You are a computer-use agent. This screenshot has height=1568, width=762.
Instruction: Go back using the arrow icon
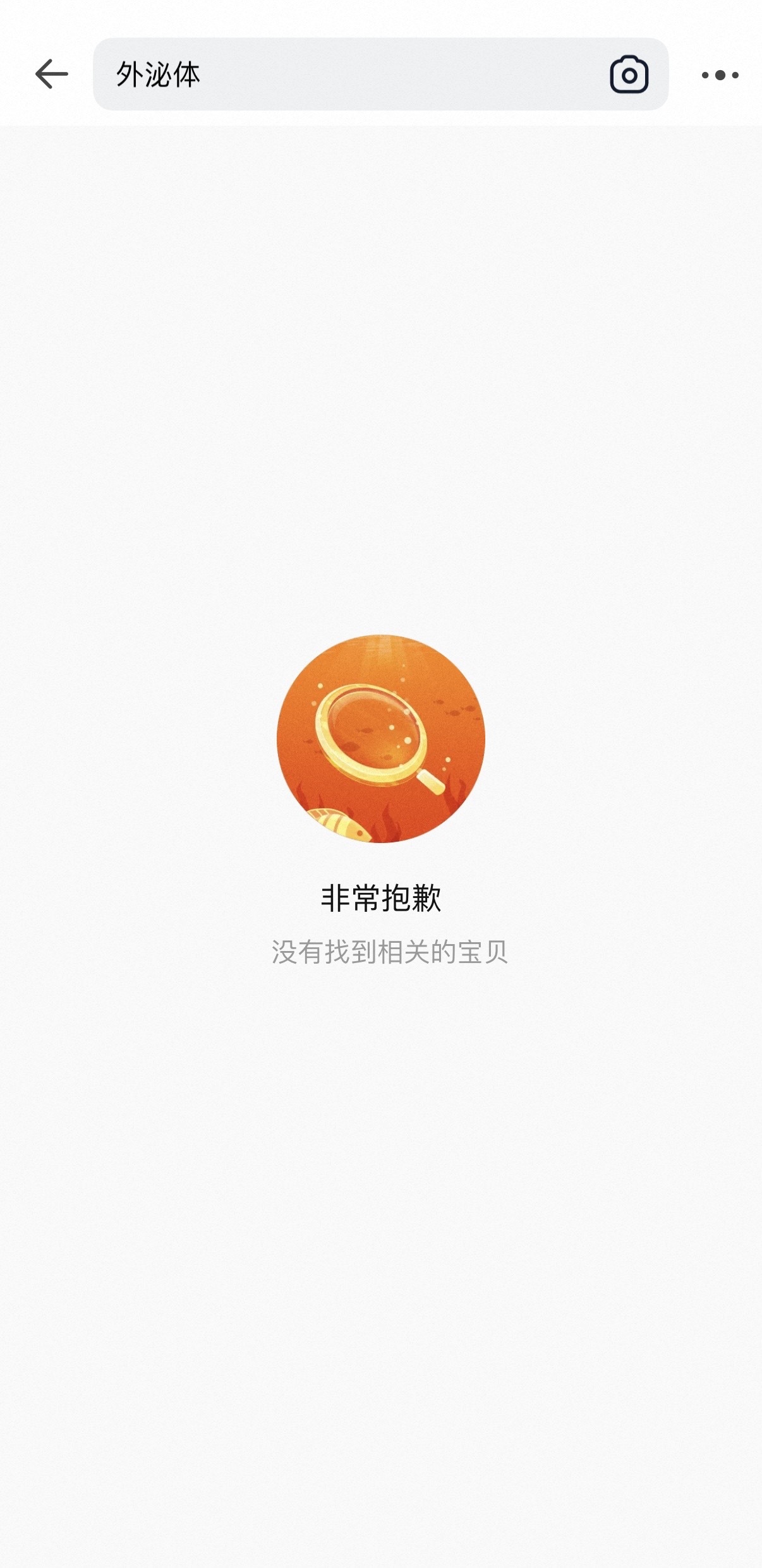51,74
